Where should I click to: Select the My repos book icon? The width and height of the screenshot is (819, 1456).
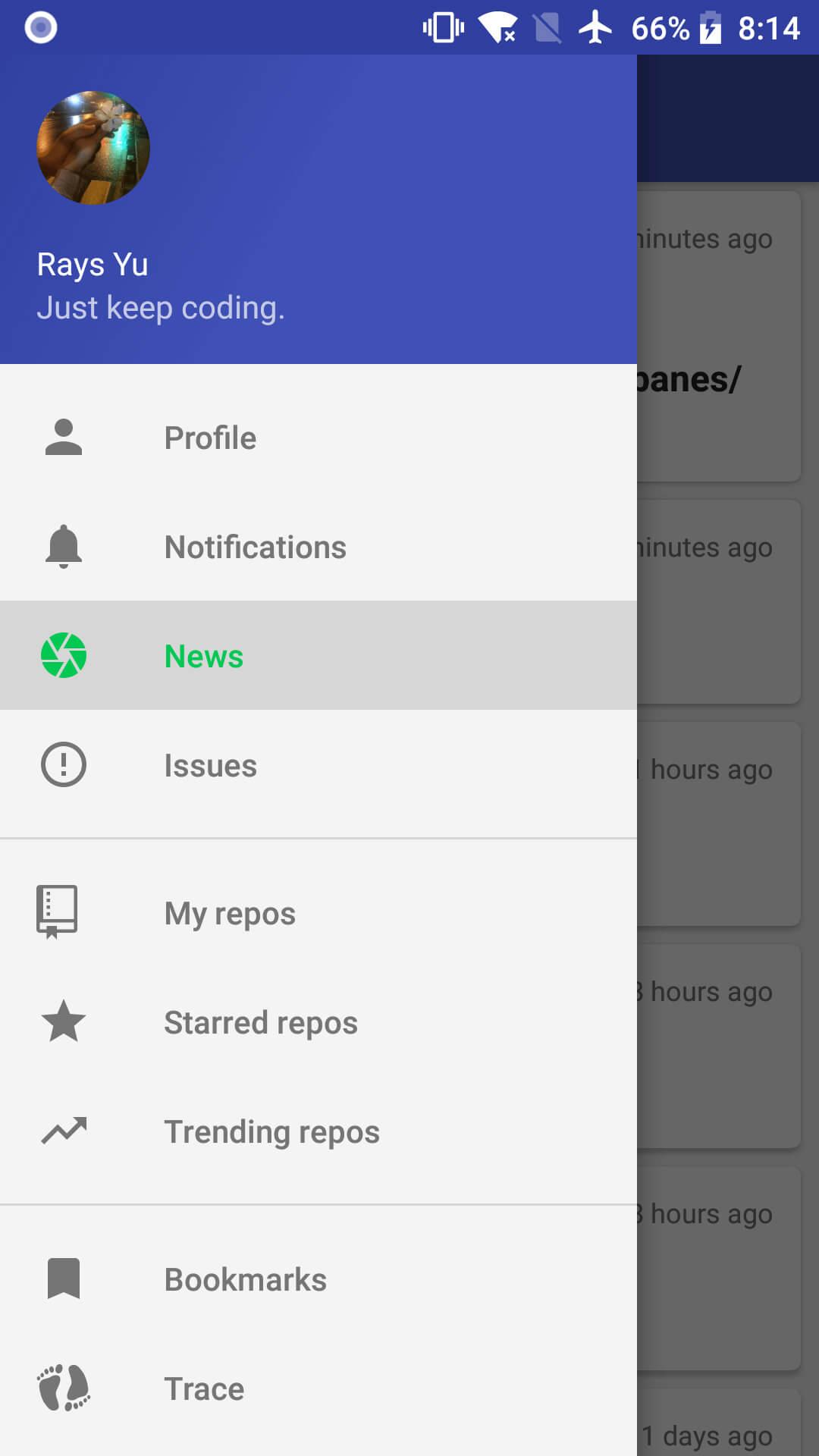click(62, 912)
